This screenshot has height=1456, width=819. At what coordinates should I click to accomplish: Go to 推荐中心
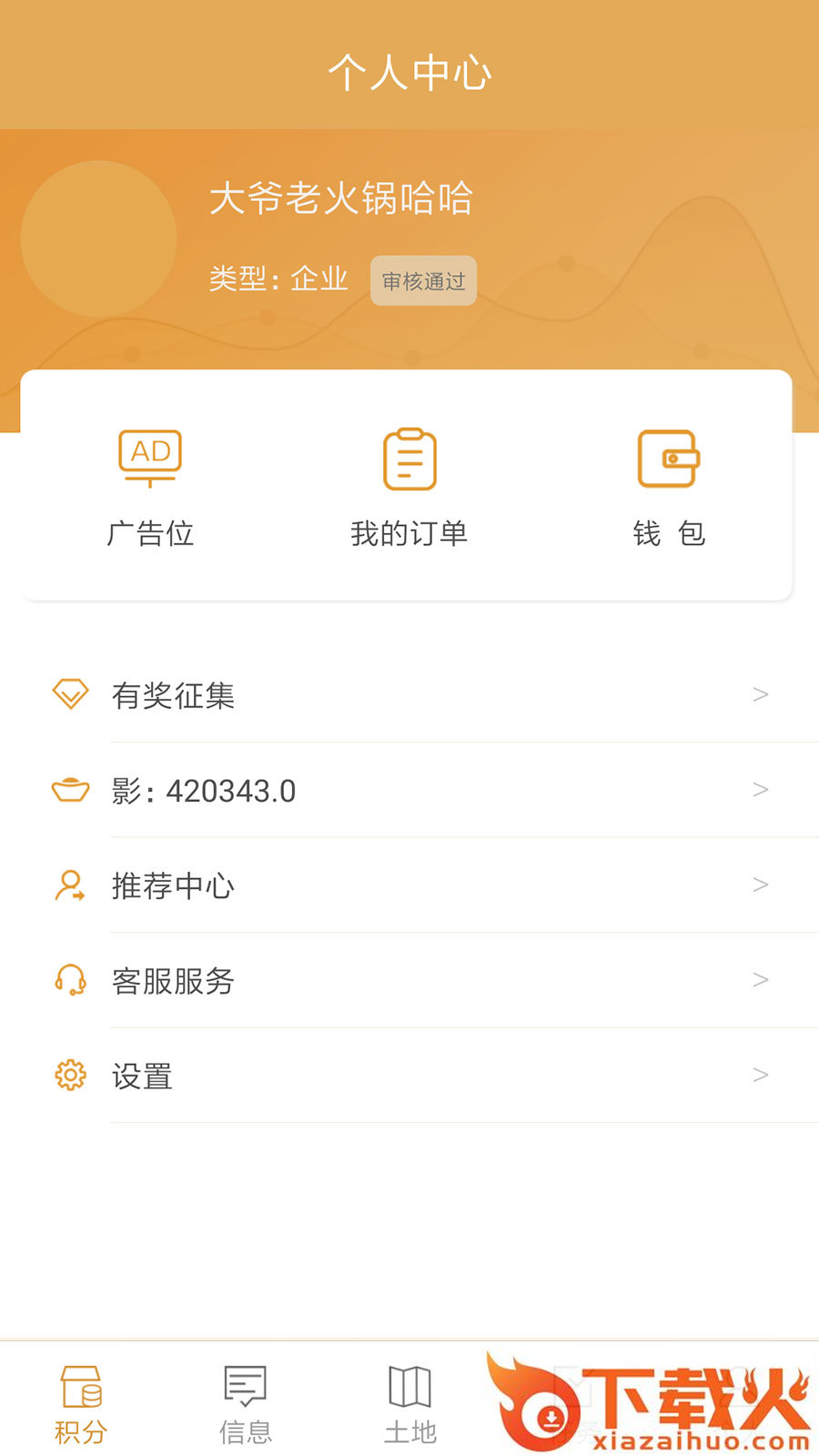[409, 885]
